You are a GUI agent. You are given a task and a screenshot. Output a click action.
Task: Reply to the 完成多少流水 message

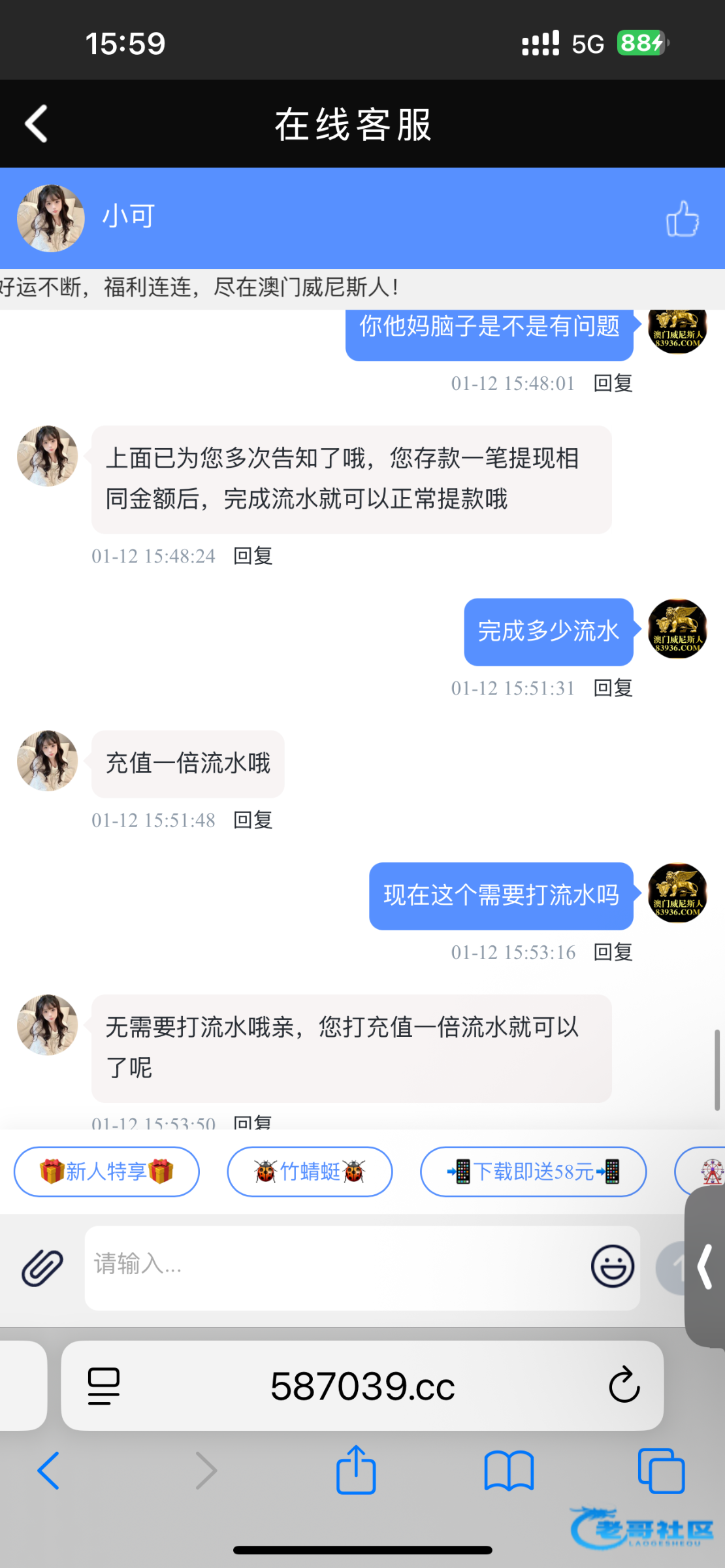[613, 688]
